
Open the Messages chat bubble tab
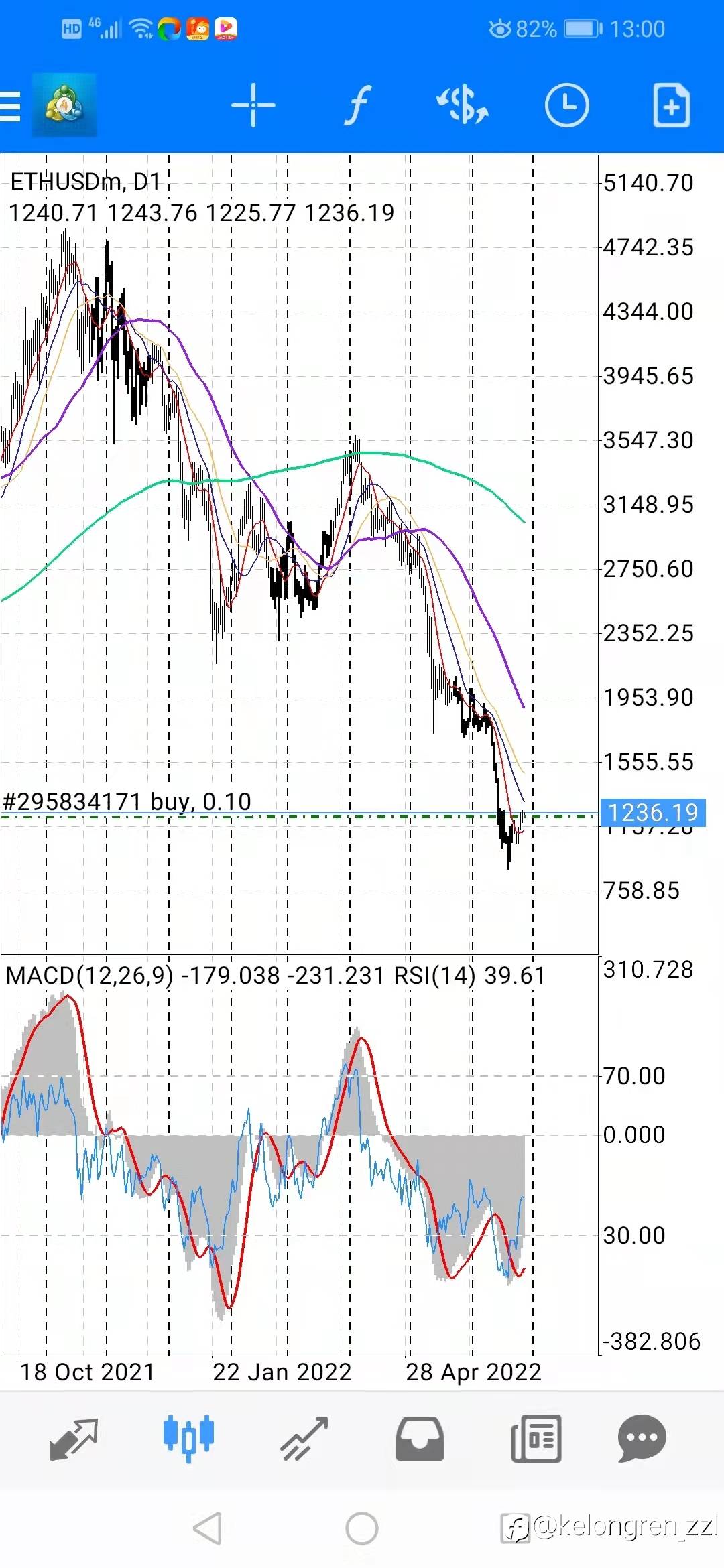(642, 1439)
